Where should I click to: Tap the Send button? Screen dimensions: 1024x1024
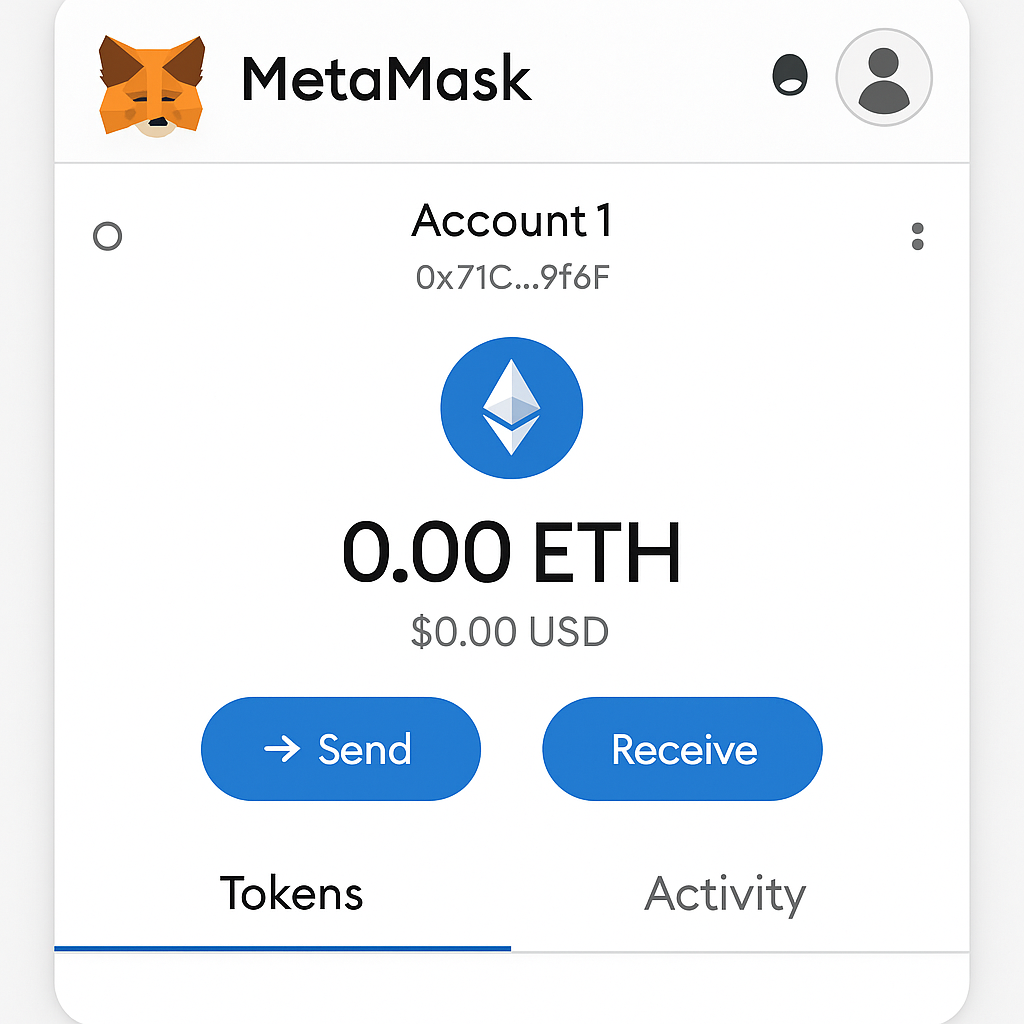click(341, 749)
